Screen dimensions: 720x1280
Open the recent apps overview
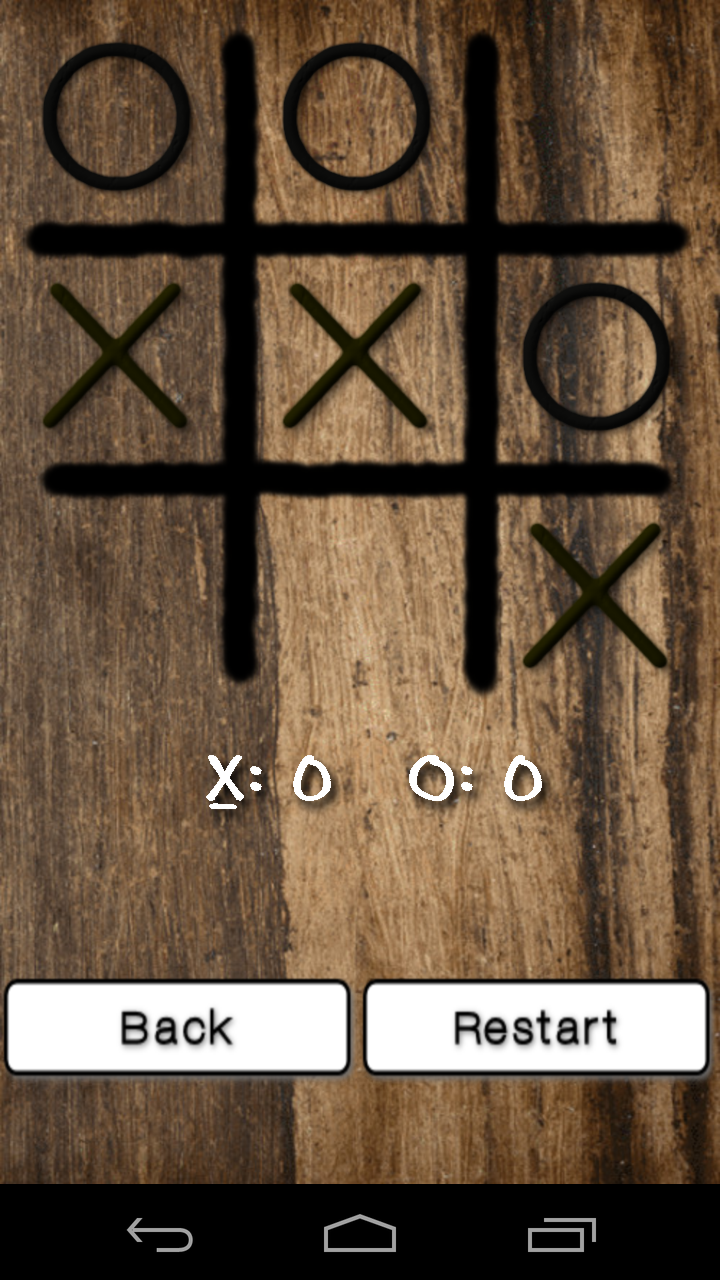(x=561, y=1234)
